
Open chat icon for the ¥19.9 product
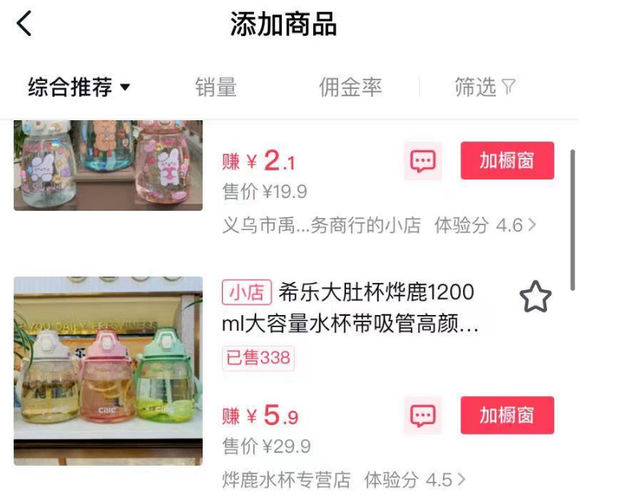point(423,161)
